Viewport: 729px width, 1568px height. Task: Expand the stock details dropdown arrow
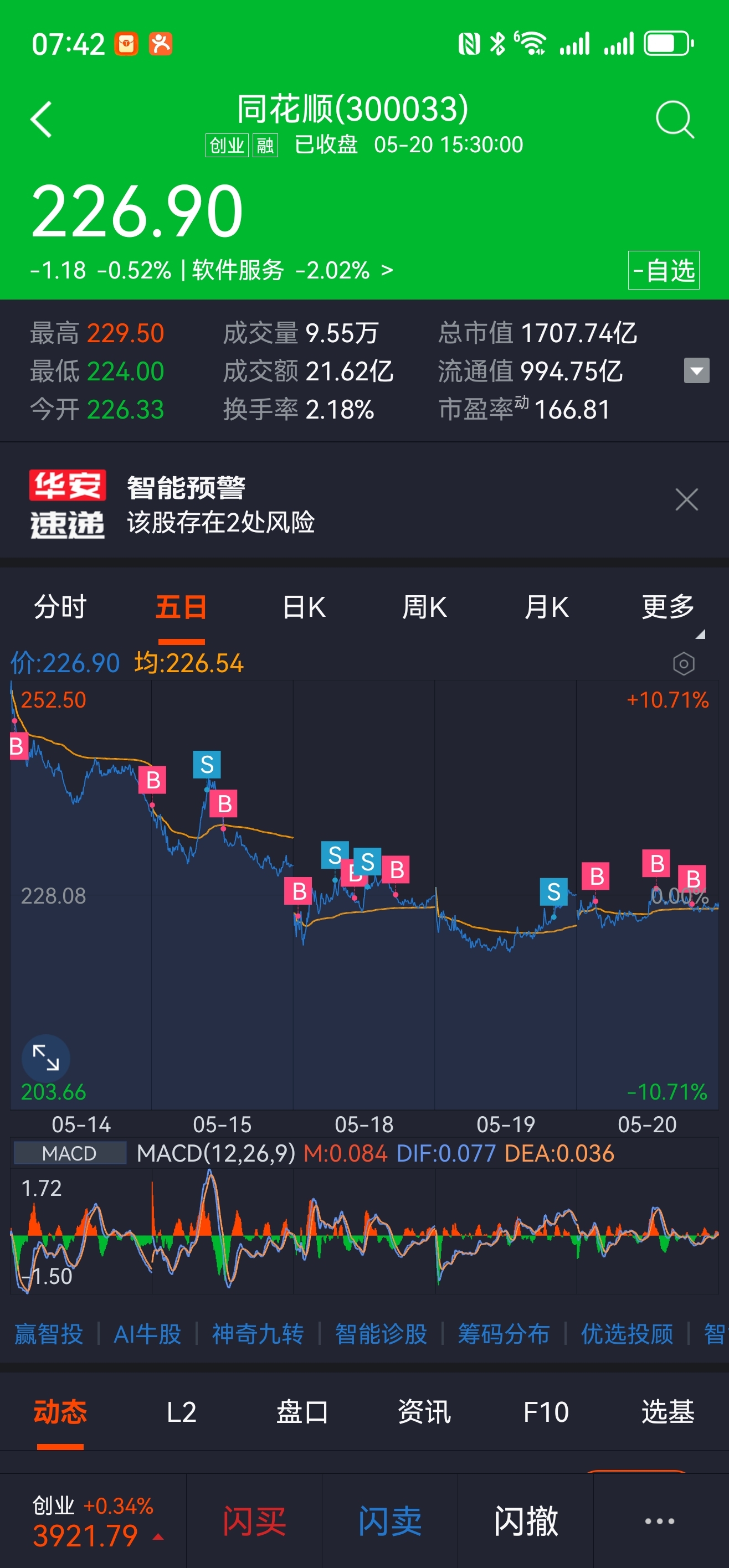tap(697, 371)
